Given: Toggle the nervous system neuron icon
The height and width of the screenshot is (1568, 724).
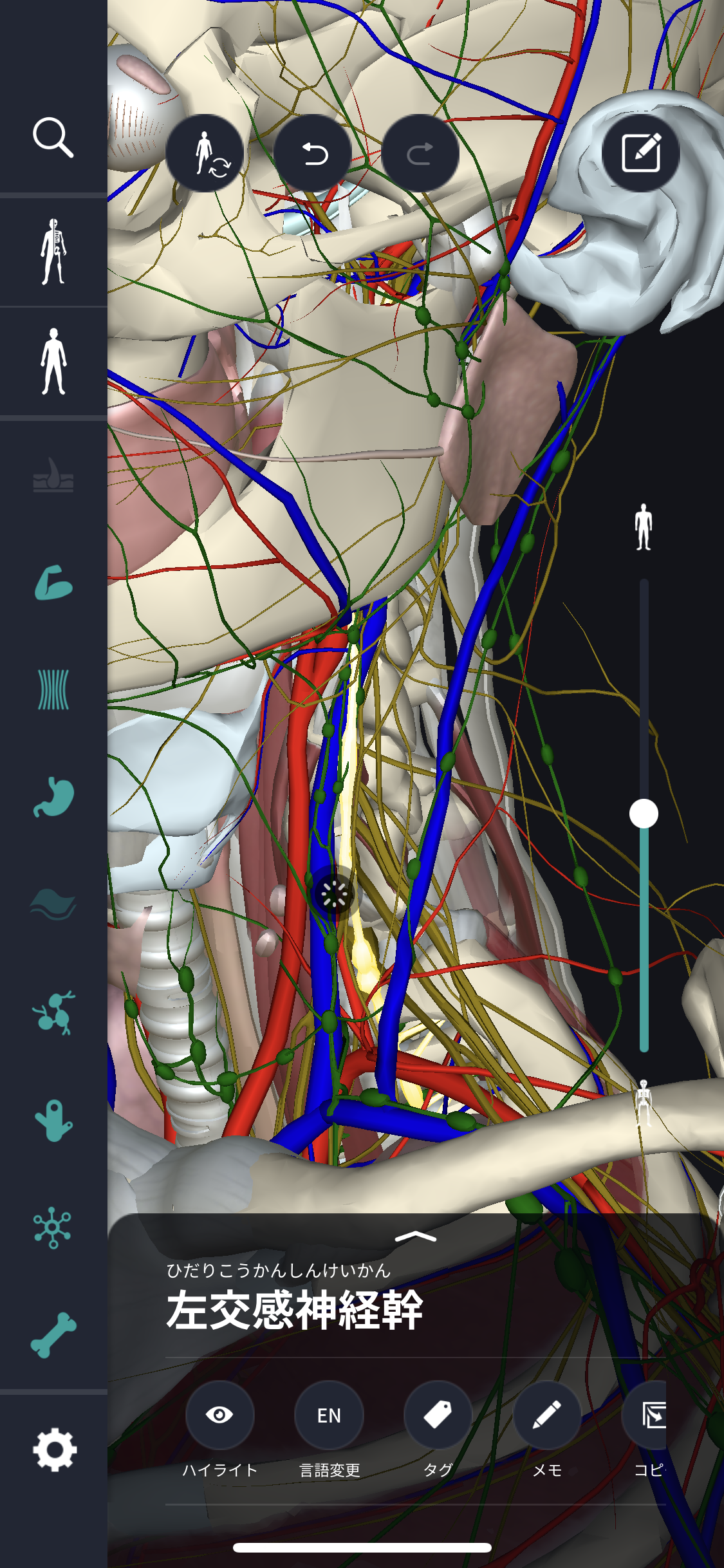Looking at the screenshot, I should pos(53,1227).
